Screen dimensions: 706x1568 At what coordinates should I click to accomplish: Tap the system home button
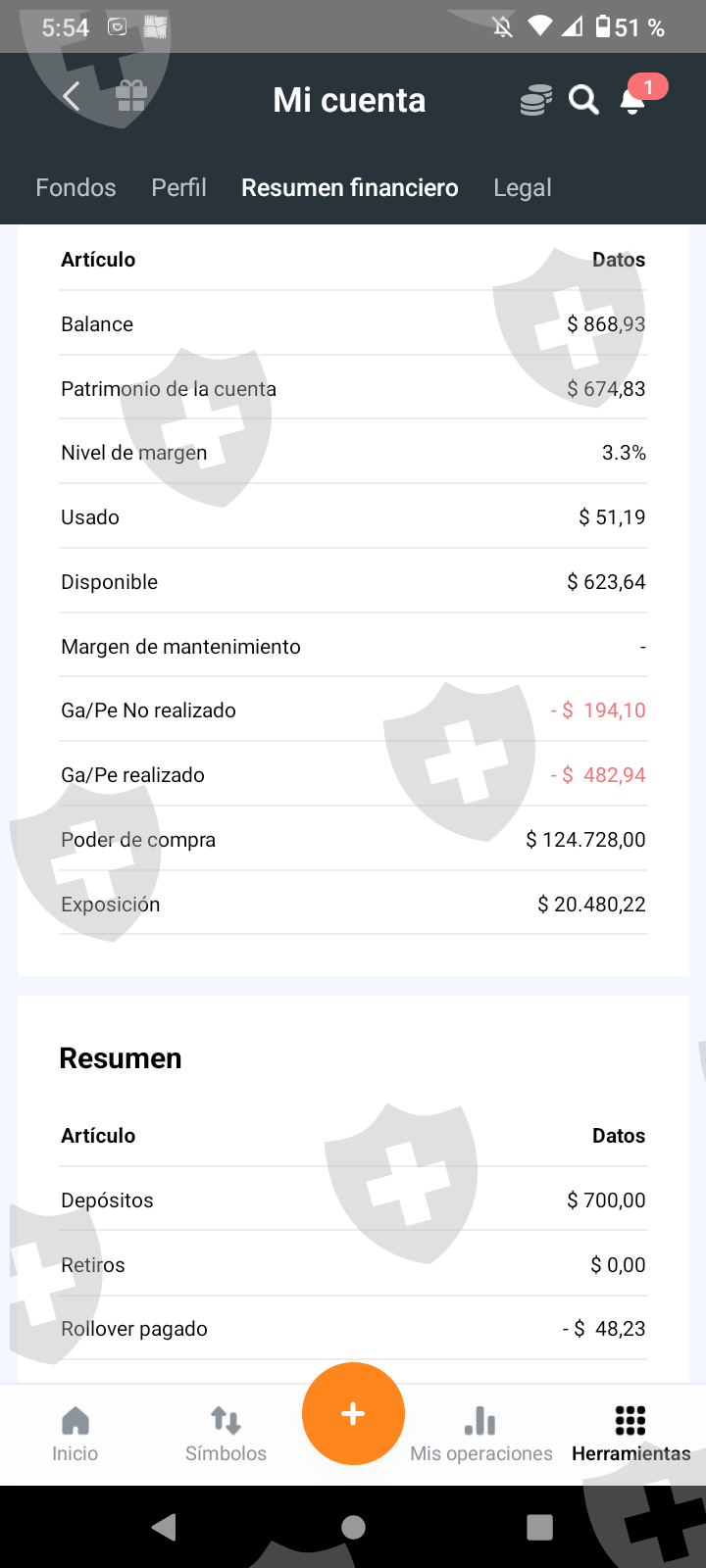[x=353, y=1527]
